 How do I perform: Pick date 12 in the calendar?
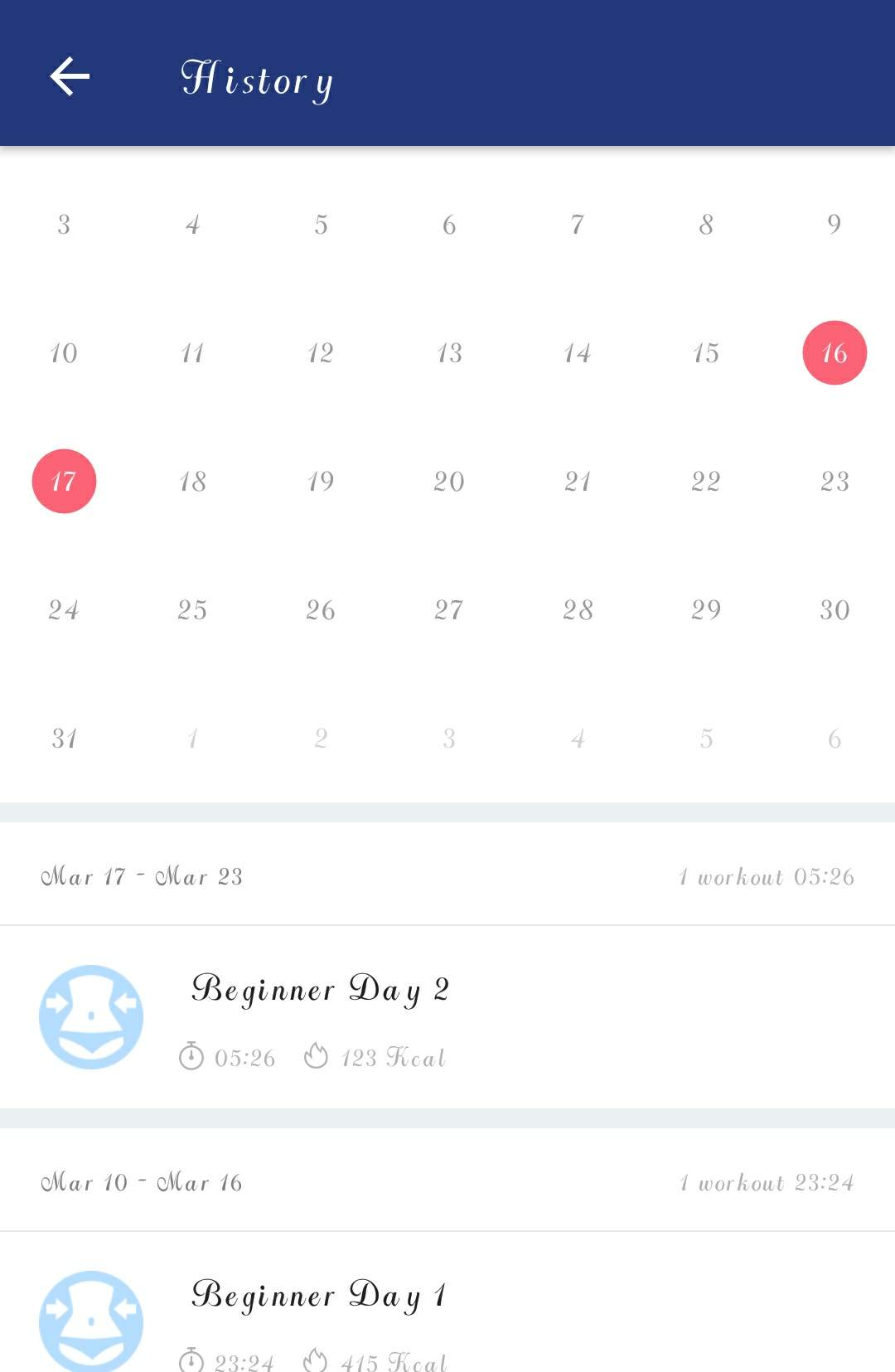[321, 353]
